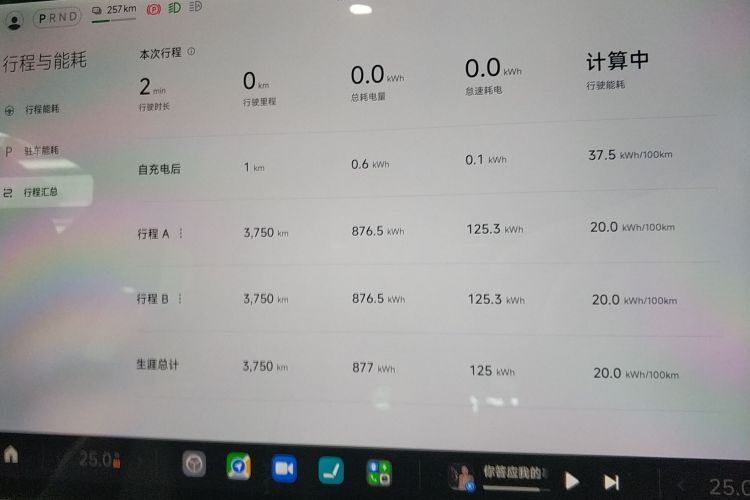This screenshot has width=750, height=500.
Task: Open the navigation map app
Action: tap(238, 466)
